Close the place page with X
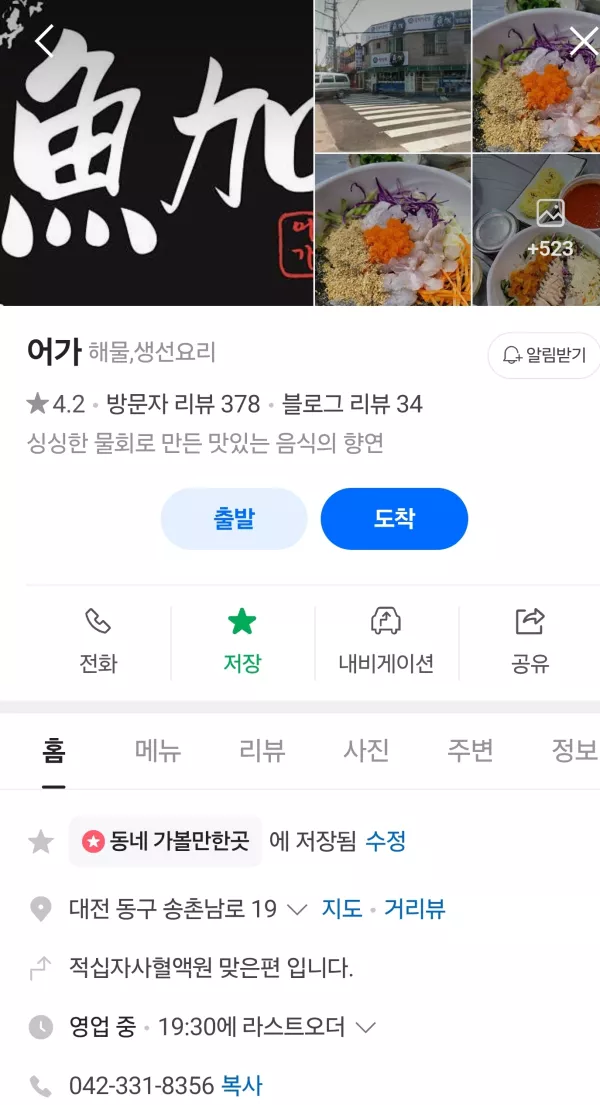The height and width of the screenshot is (1105, 600). (x=582, y=42)
